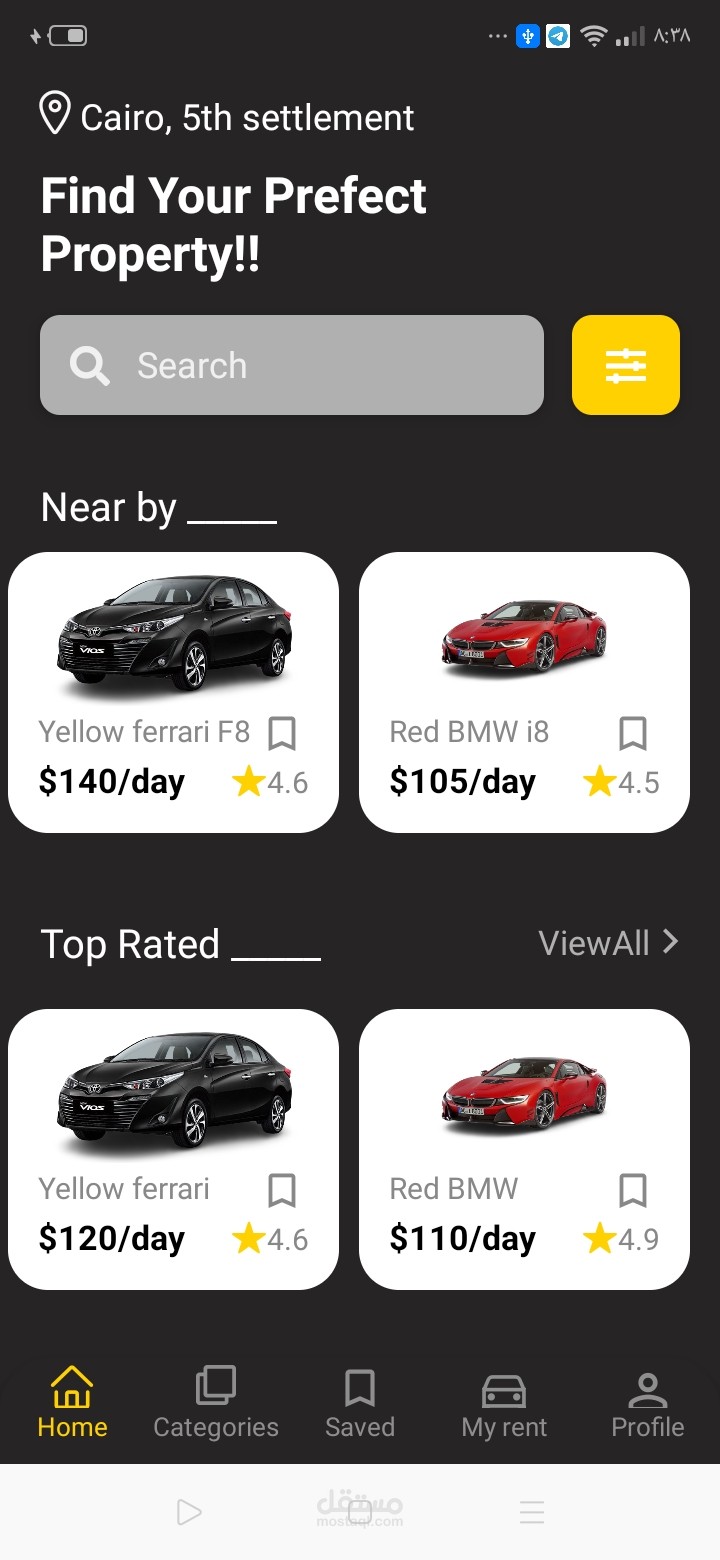Save the $110/day Red BMW
720x1560 pixels.
pos(632,1191)
